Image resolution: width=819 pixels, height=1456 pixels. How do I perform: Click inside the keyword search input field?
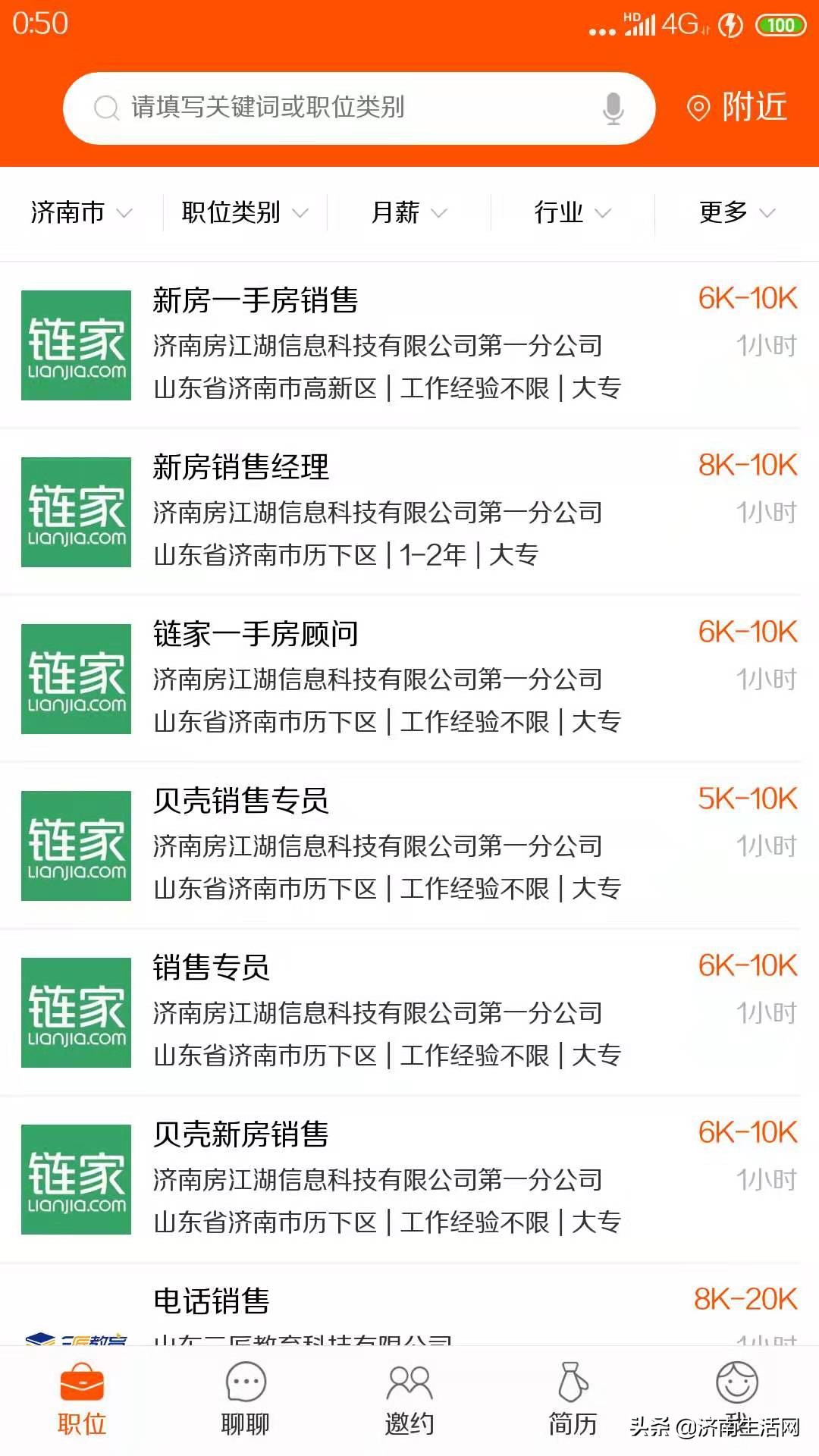click(341, 108)
